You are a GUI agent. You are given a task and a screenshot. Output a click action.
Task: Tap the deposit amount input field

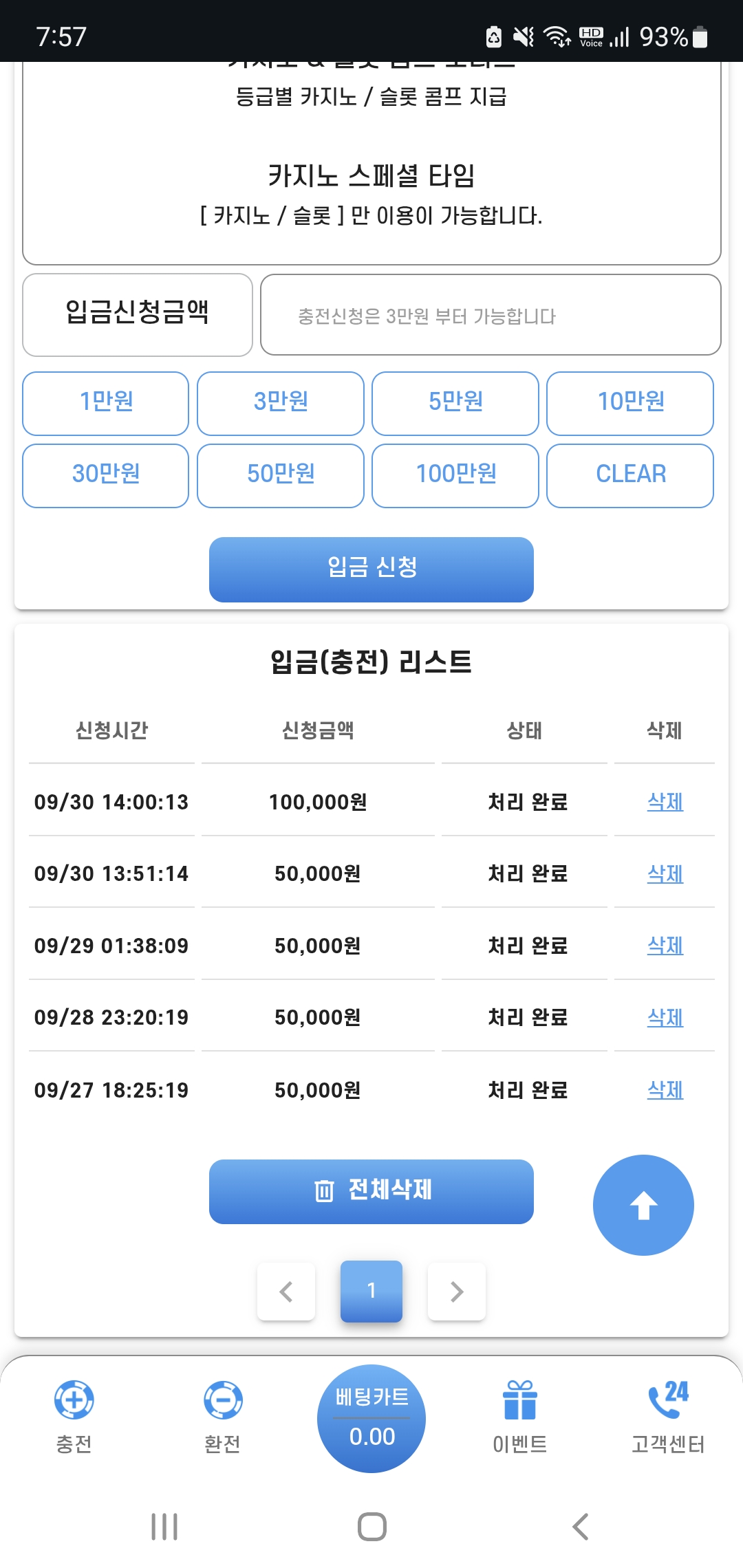click(490, 316)
